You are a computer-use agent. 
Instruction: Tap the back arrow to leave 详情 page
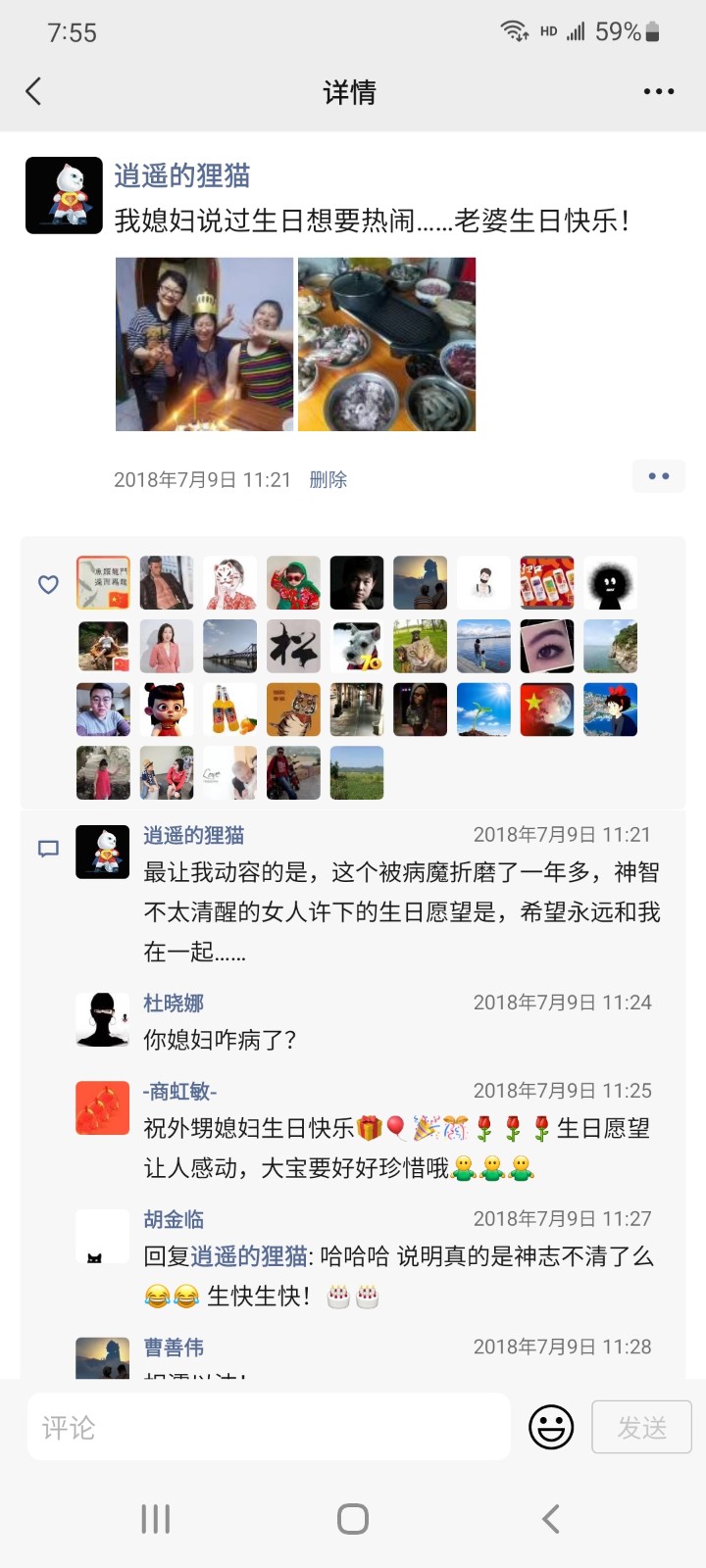pos(34,90)
